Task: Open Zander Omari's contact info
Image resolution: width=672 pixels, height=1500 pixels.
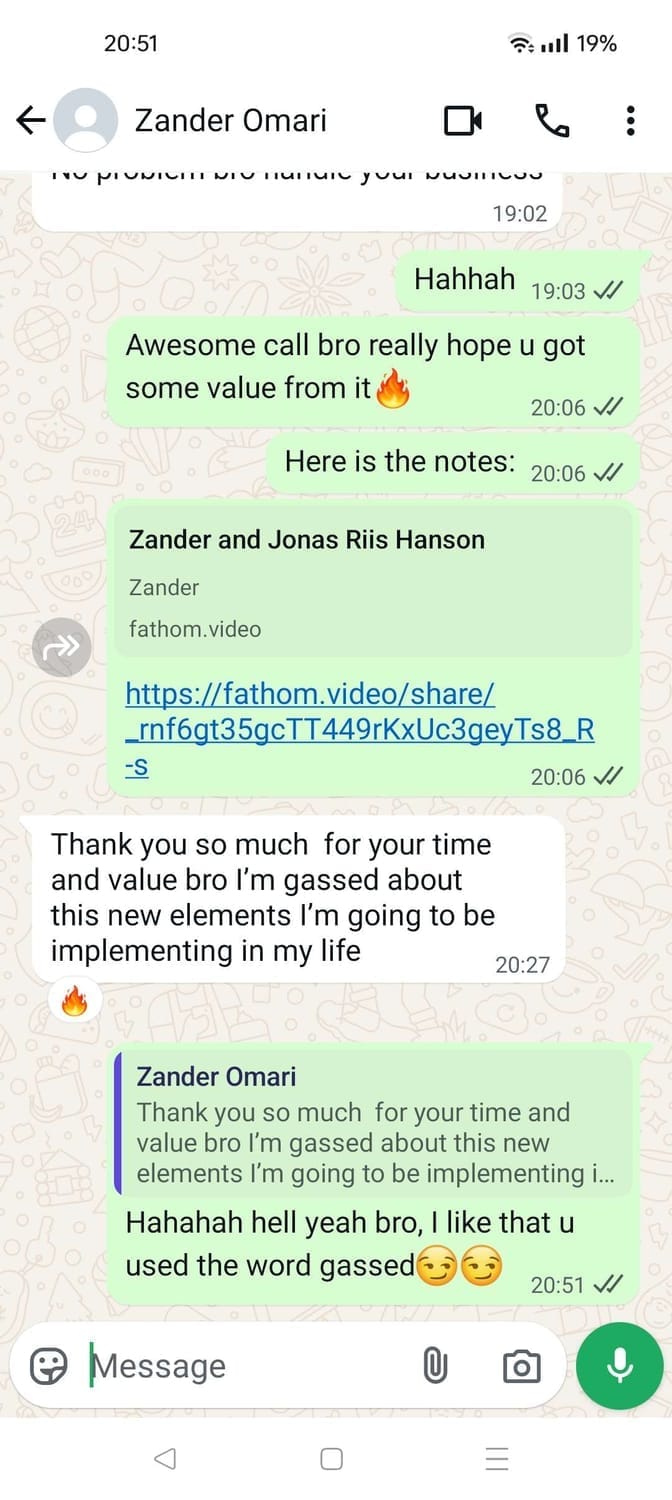Action: pyautogui.click(x=230, y=121)
